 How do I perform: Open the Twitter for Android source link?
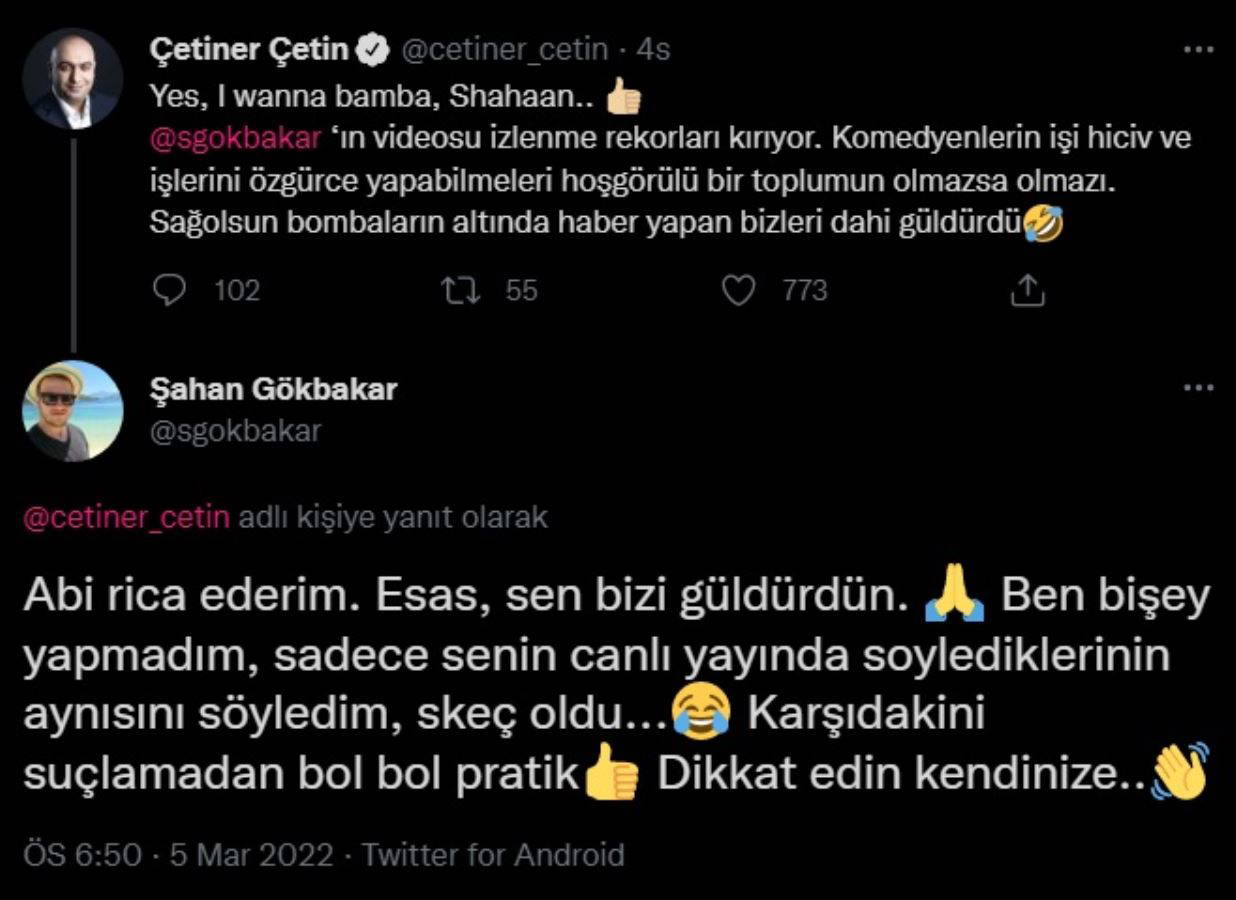pos(493,855)
